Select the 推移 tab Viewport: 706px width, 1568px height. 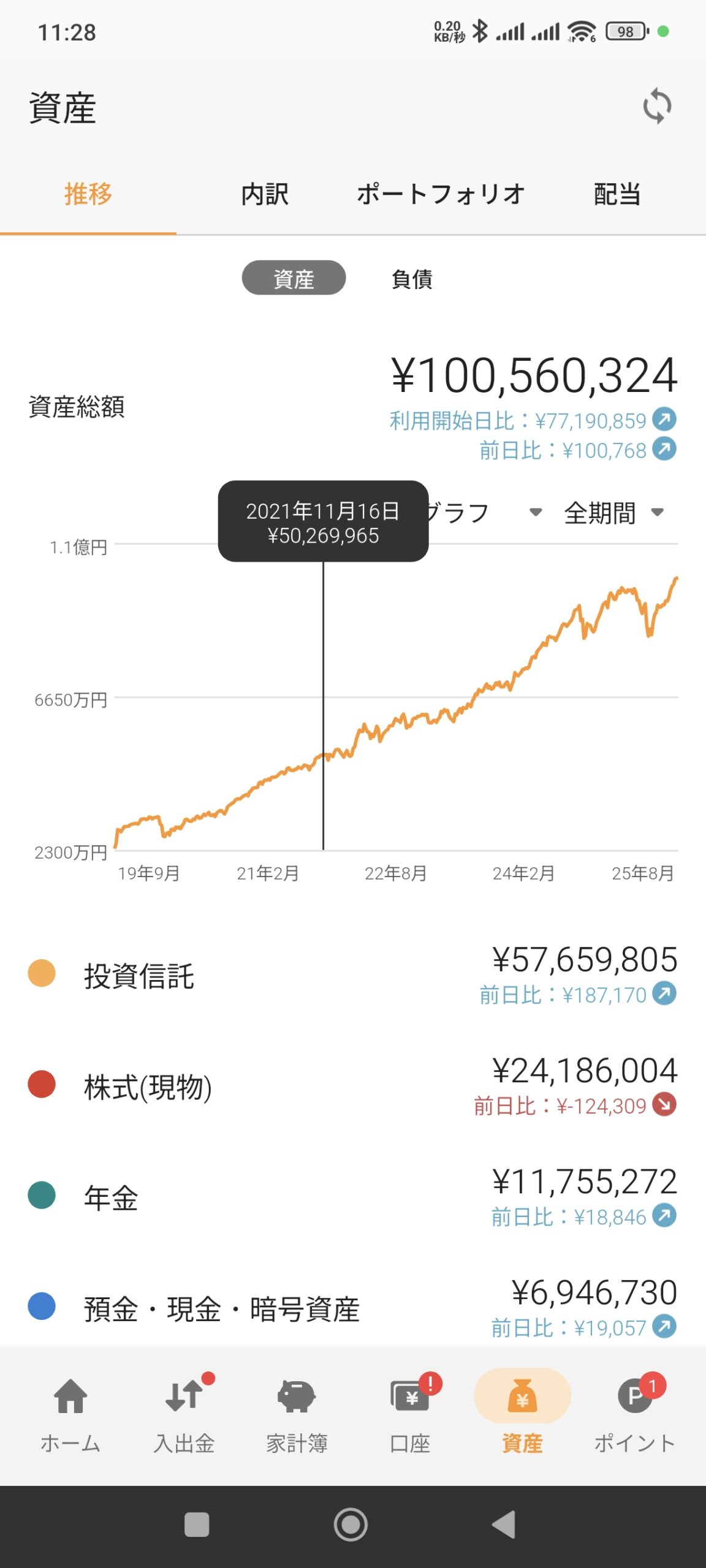88,194
